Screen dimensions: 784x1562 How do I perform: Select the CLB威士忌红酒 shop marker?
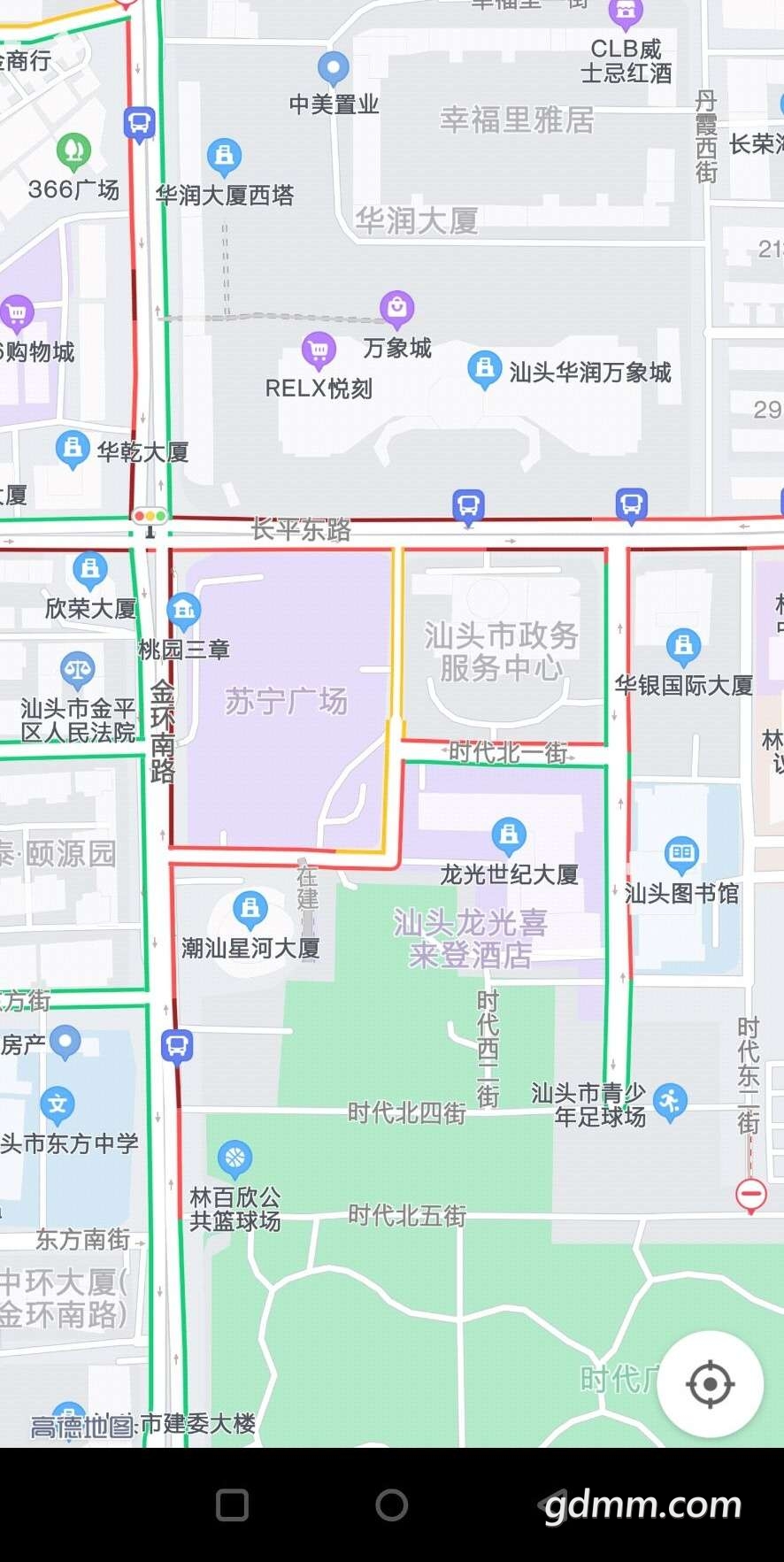click(x=626, y=12)
